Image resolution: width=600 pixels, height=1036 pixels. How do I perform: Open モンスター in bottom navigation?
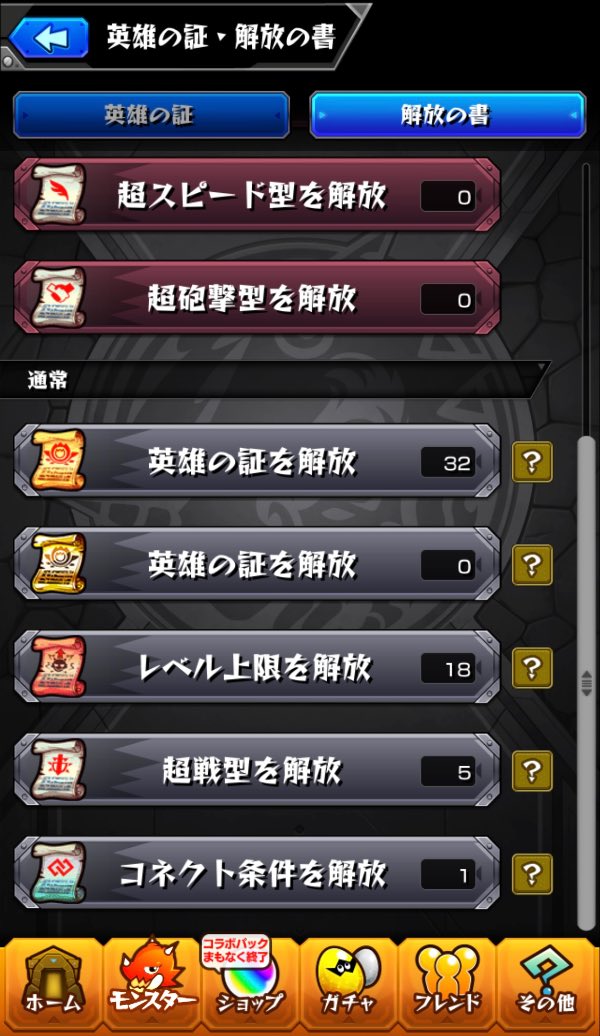point(150,985)
